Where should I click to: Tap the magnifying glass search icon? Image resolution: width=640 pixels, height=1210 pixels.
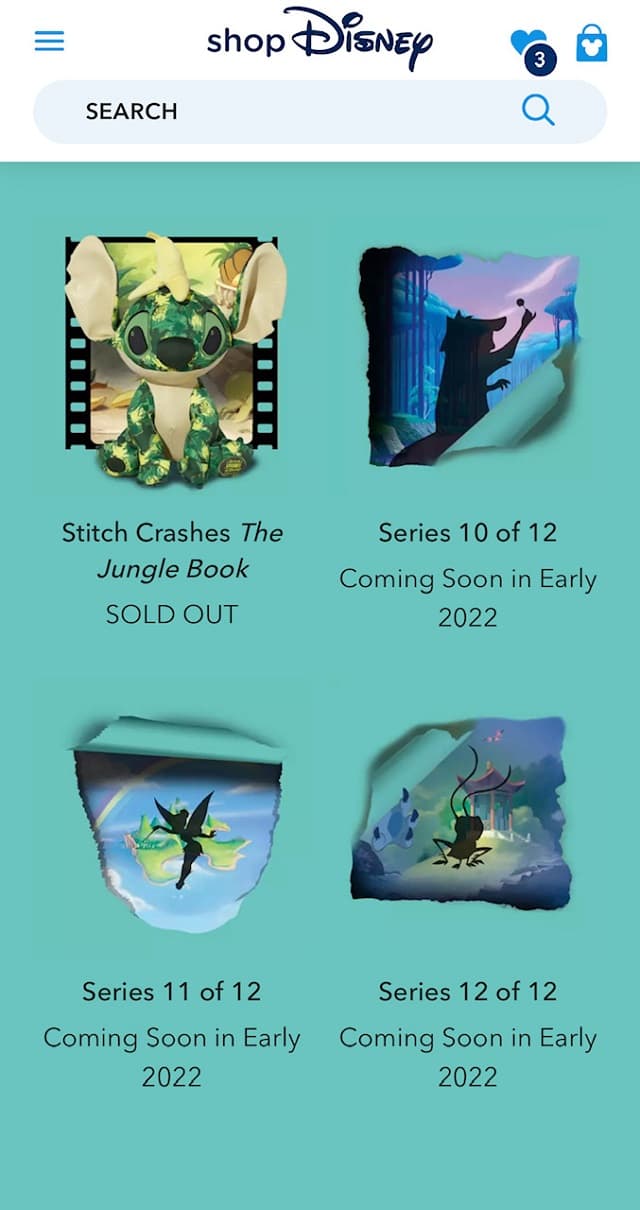point(538,110)
